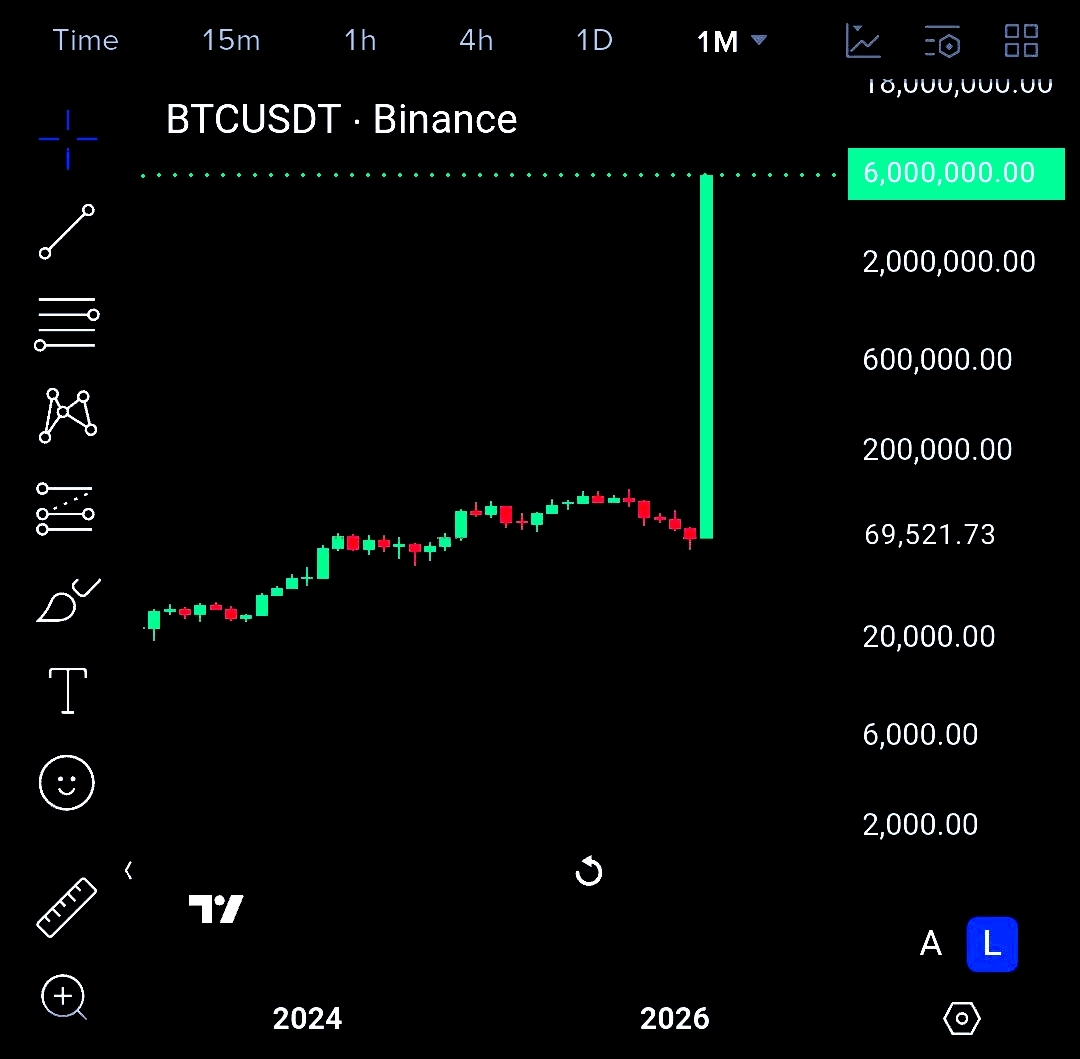
Task: Pick the trend line drawing tool
Action: (67, 231)
